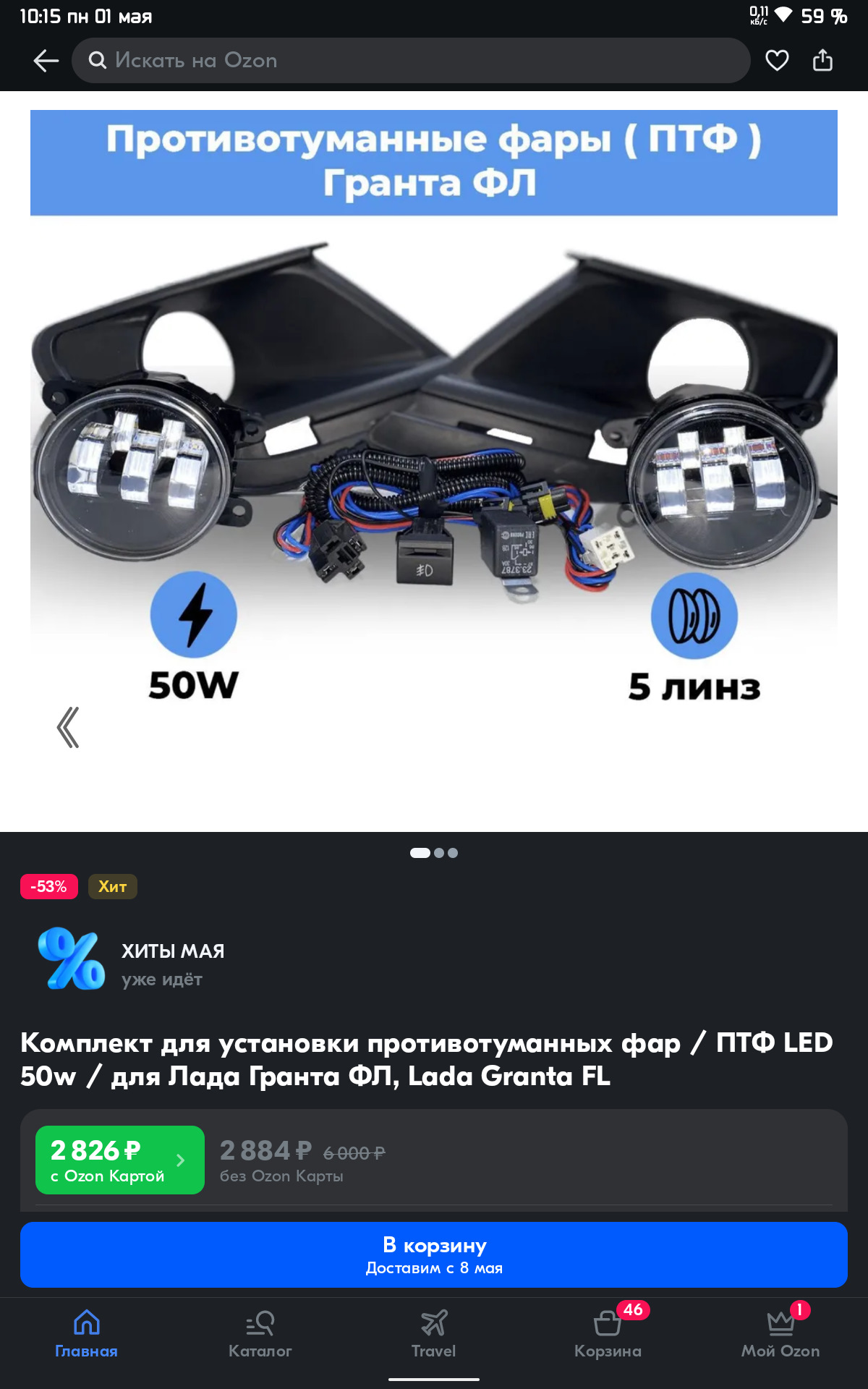Open the Каталог tab
Image resolution: width=868 pixels, height=1389 pixels.
point(260,1334)
